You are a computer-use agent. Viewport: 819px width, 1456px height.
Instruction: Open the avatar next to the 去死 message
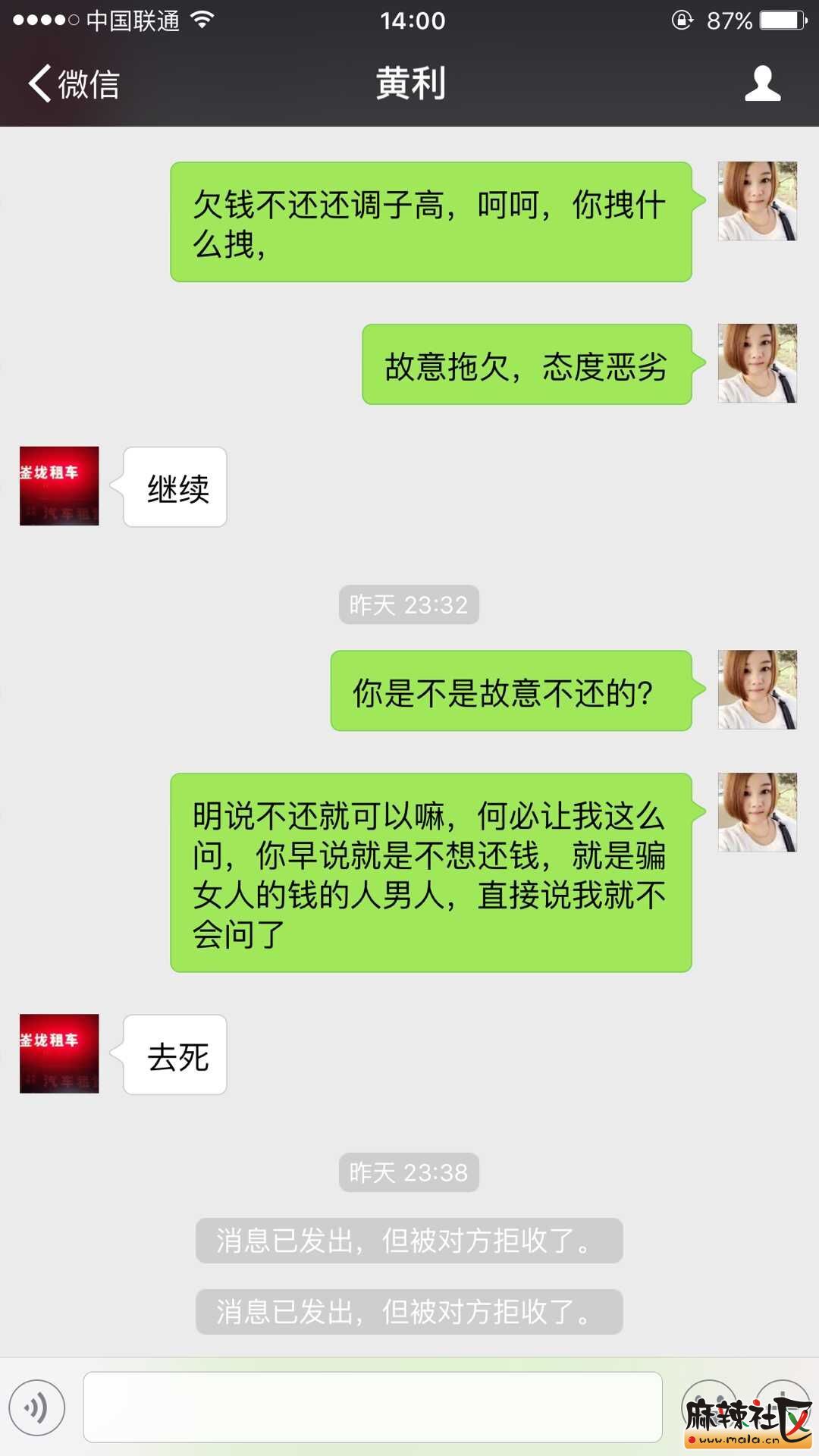(x=59, y=1053)
